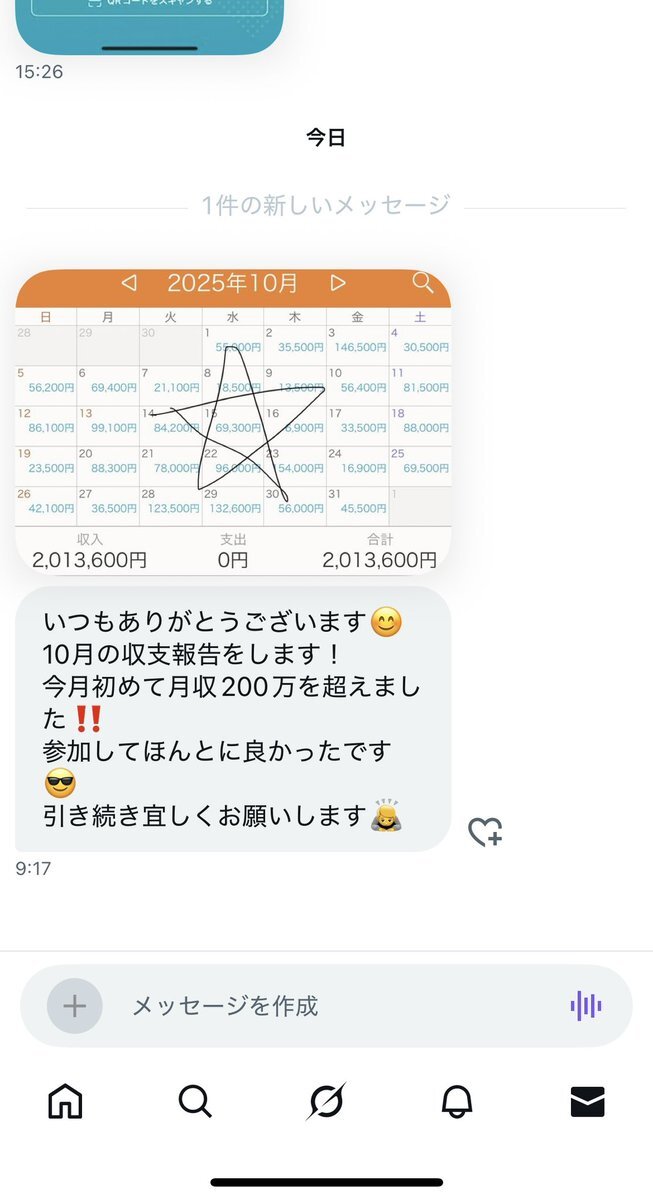The image size is (653, 1200).
Task: Open the plus attachment menu
Action: 75,1006
